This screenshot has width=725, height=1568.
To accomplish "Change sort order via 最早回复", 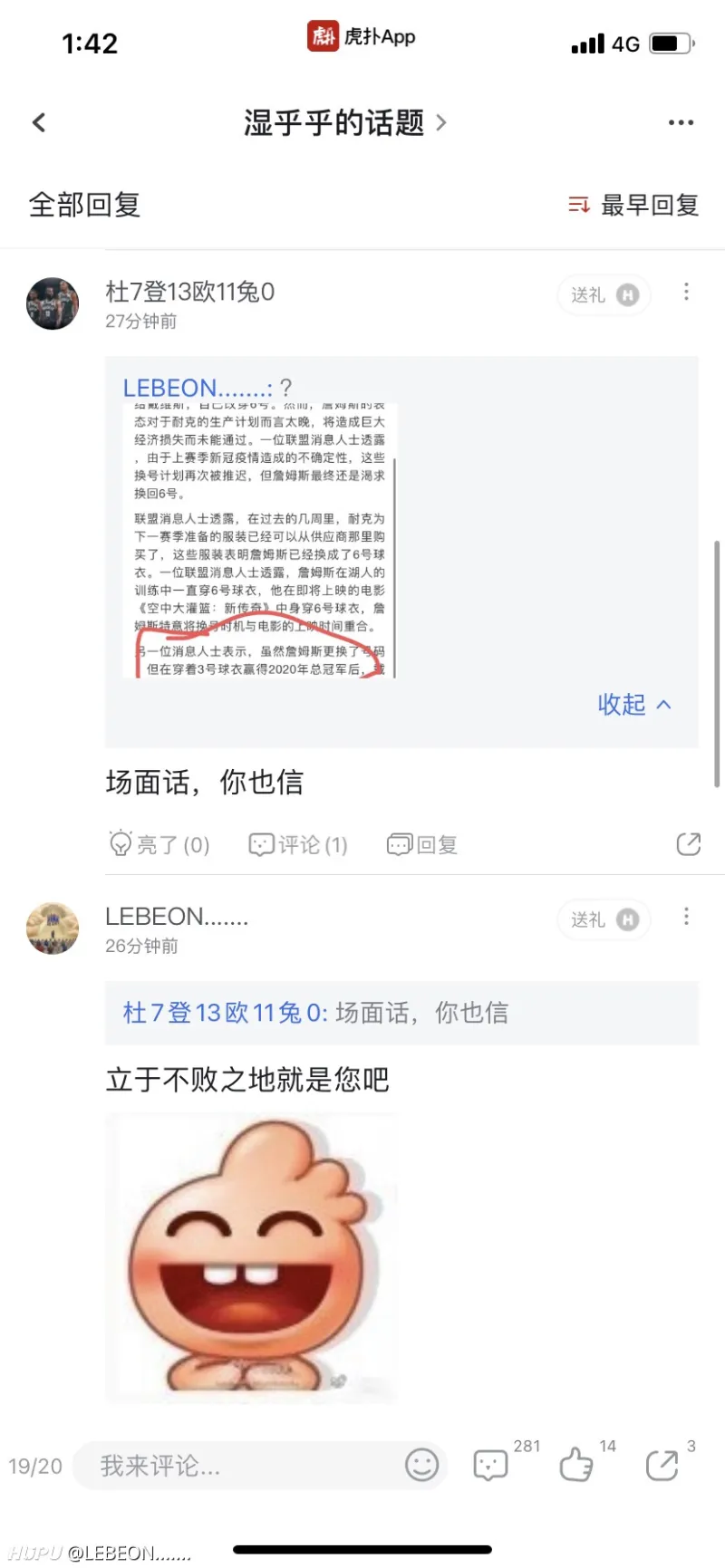I will (633, 205).
